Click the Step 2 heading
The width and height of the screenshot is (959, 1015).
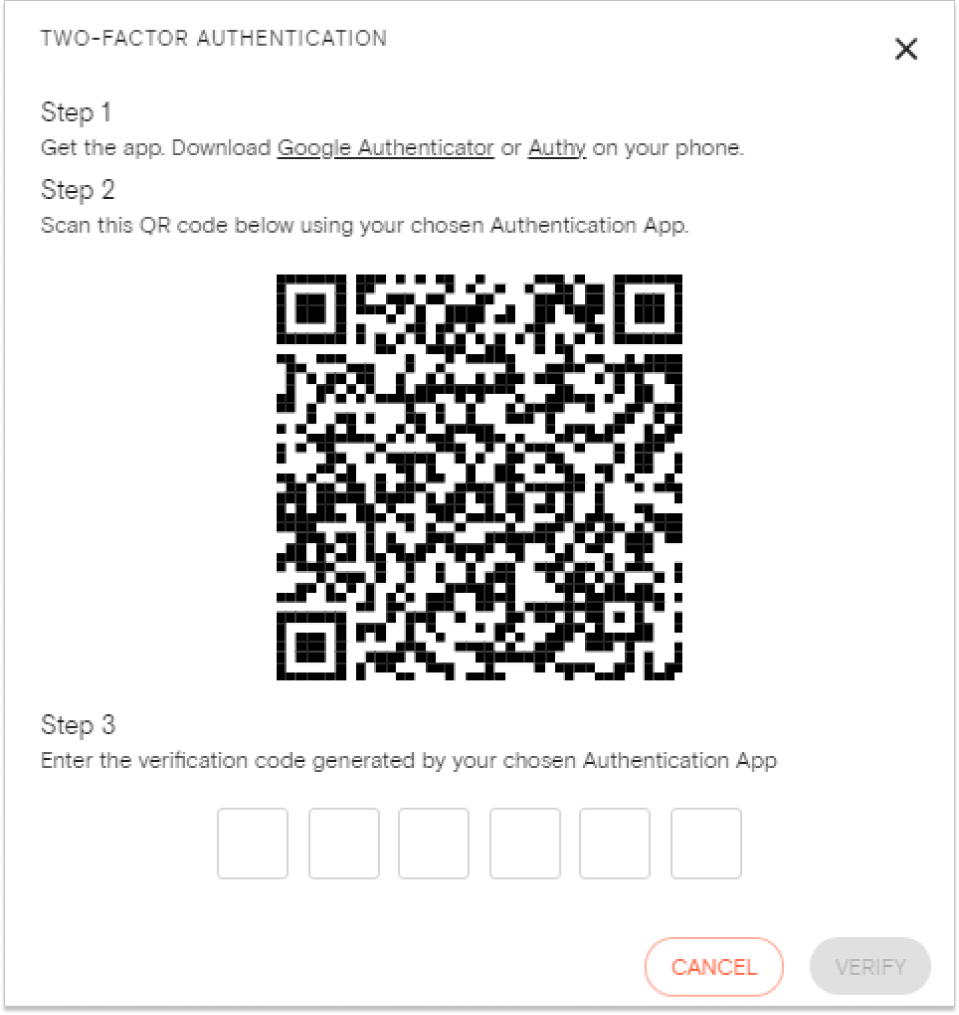tap(78, 190)
